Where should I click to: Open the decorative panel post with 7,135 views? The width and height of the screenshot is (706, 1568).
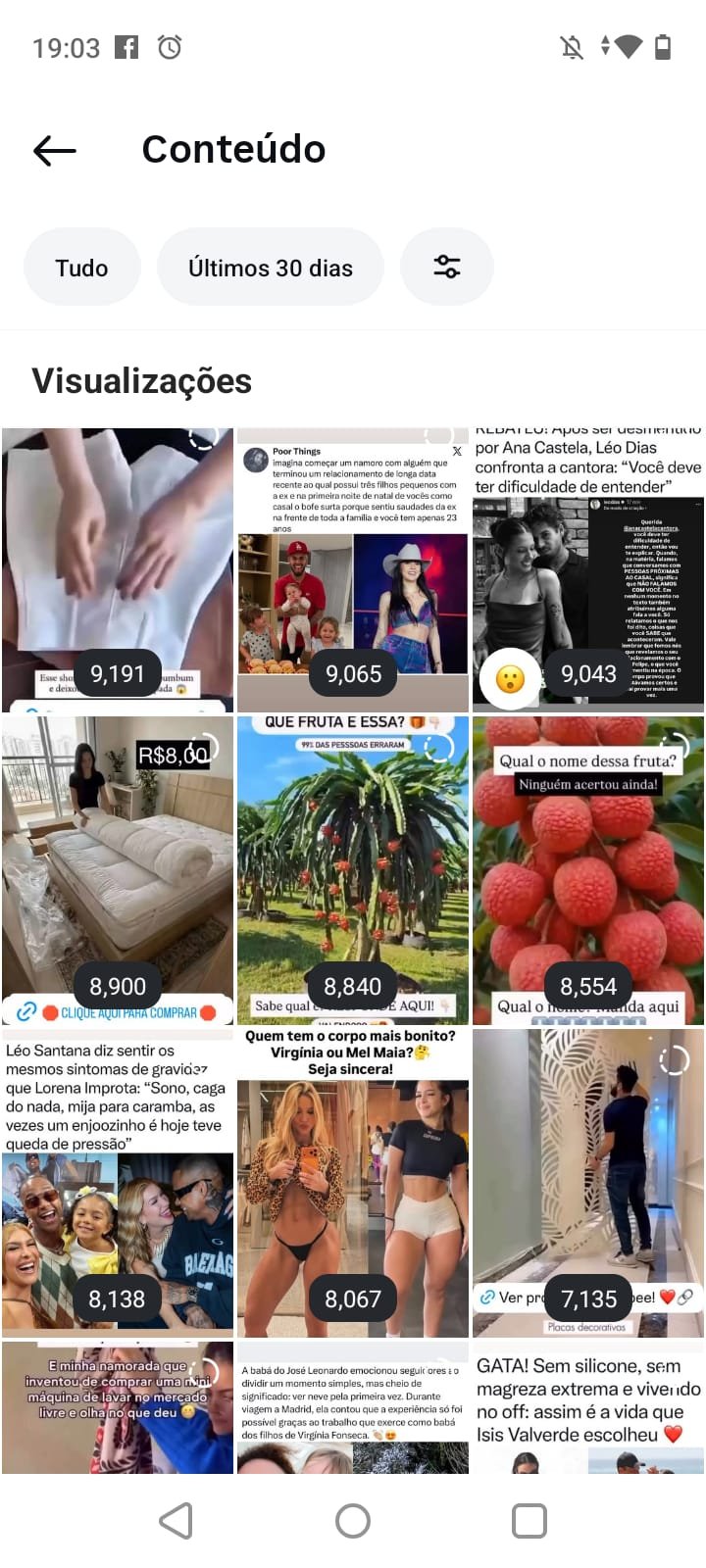point(588,1176)
